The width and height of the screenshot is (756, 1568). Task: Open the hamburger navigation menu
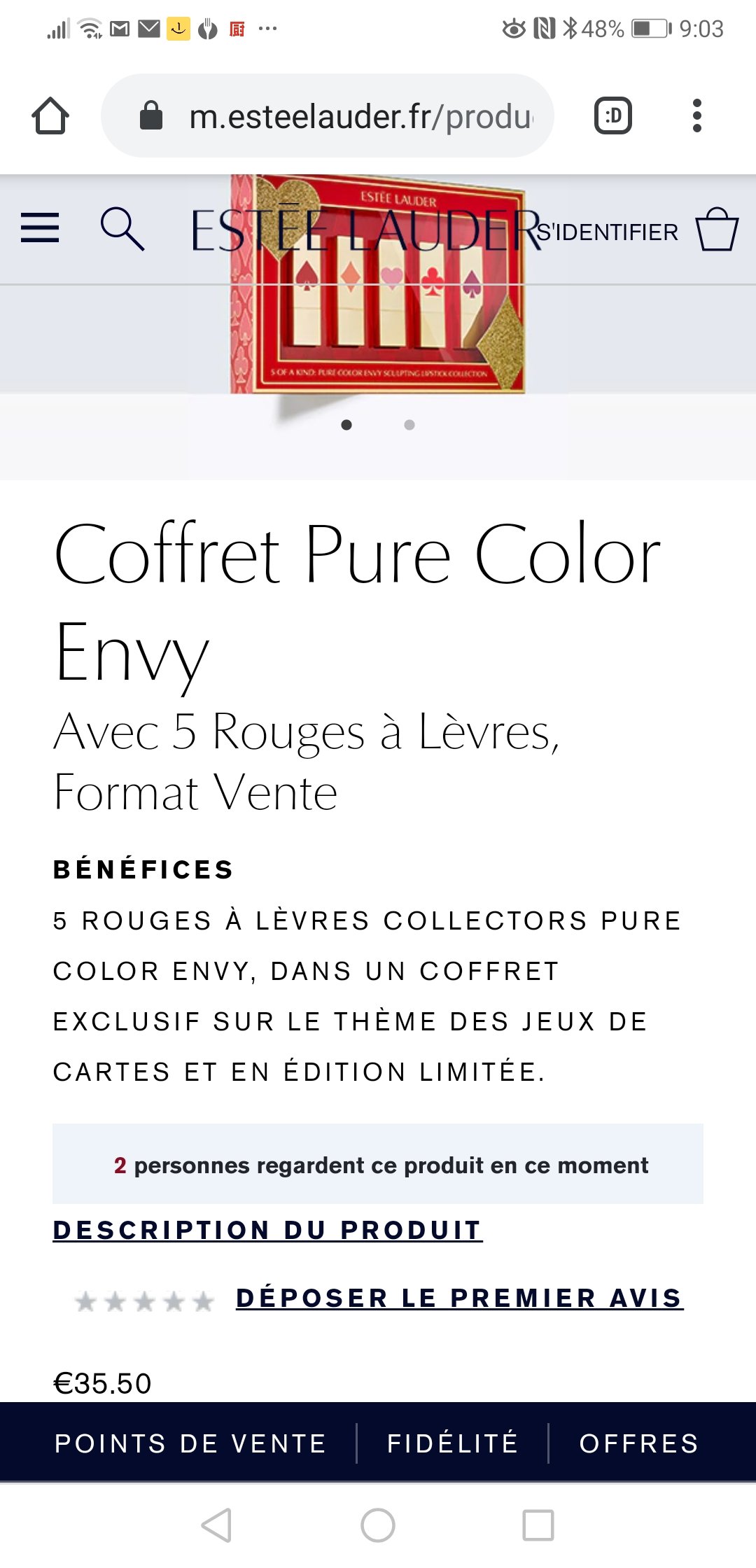click(x=40, y=228)
